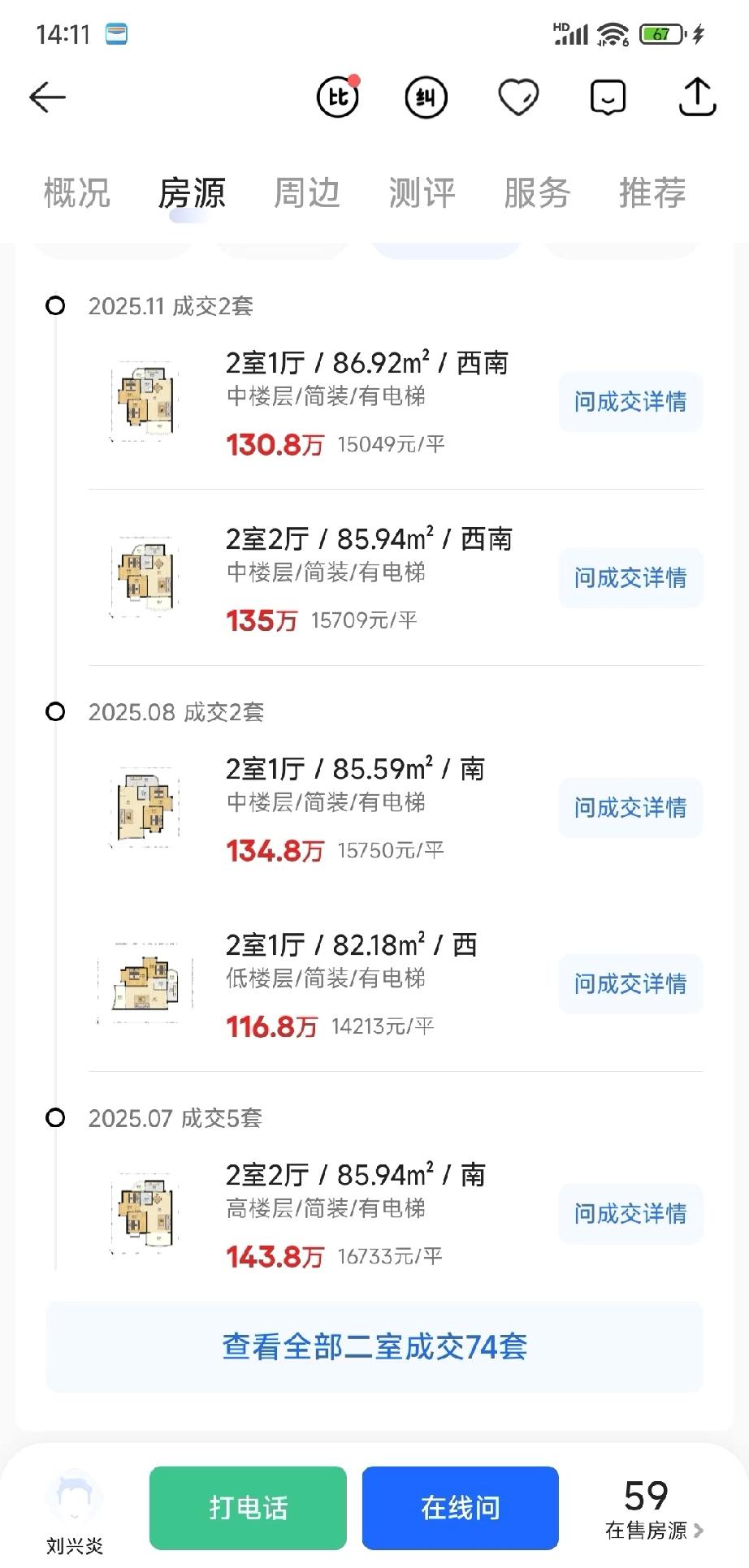
Task: Open the 比 compare icon
Action: 338,97
